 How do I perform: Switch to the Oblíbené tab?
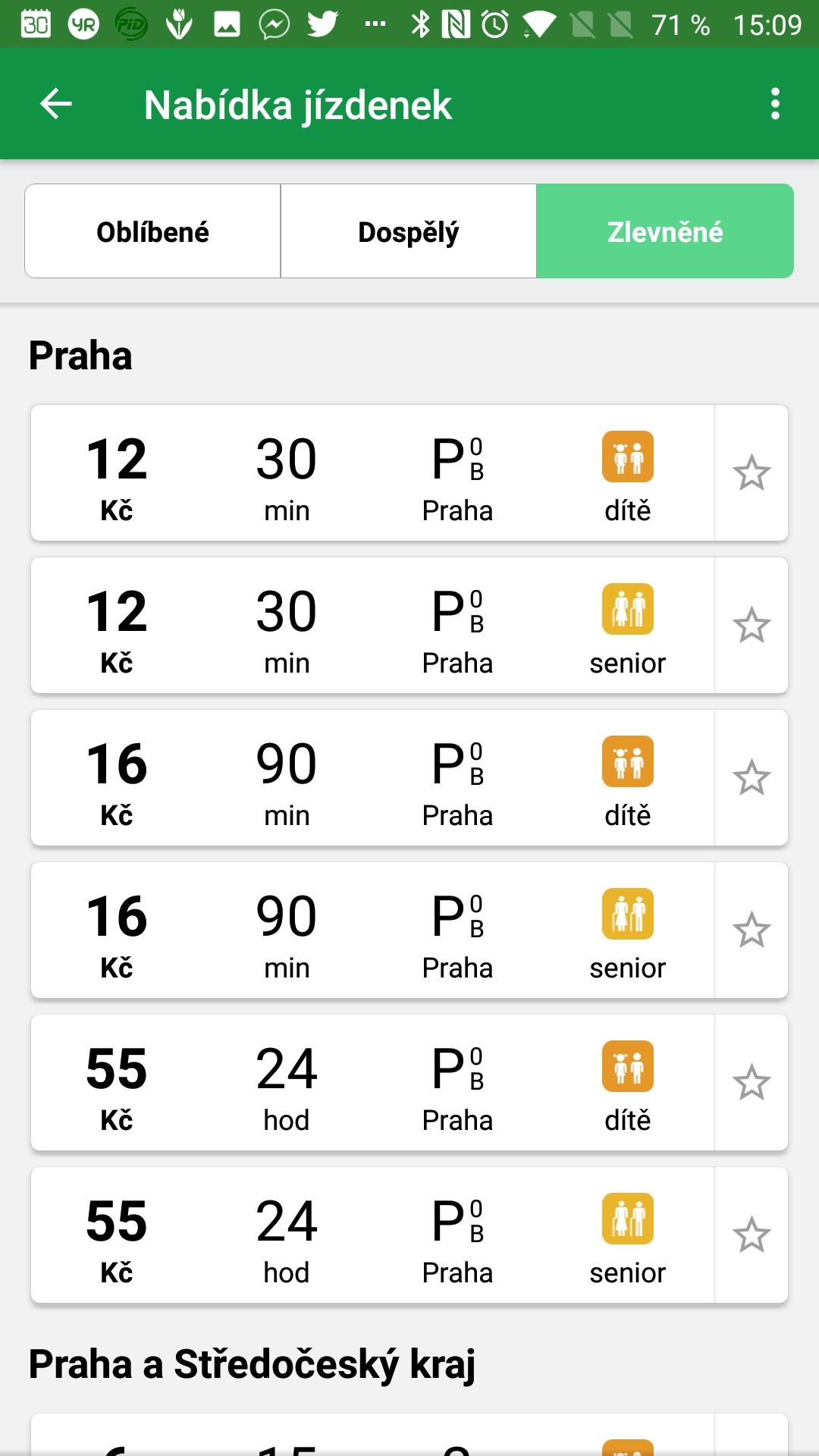pos(152,231)
